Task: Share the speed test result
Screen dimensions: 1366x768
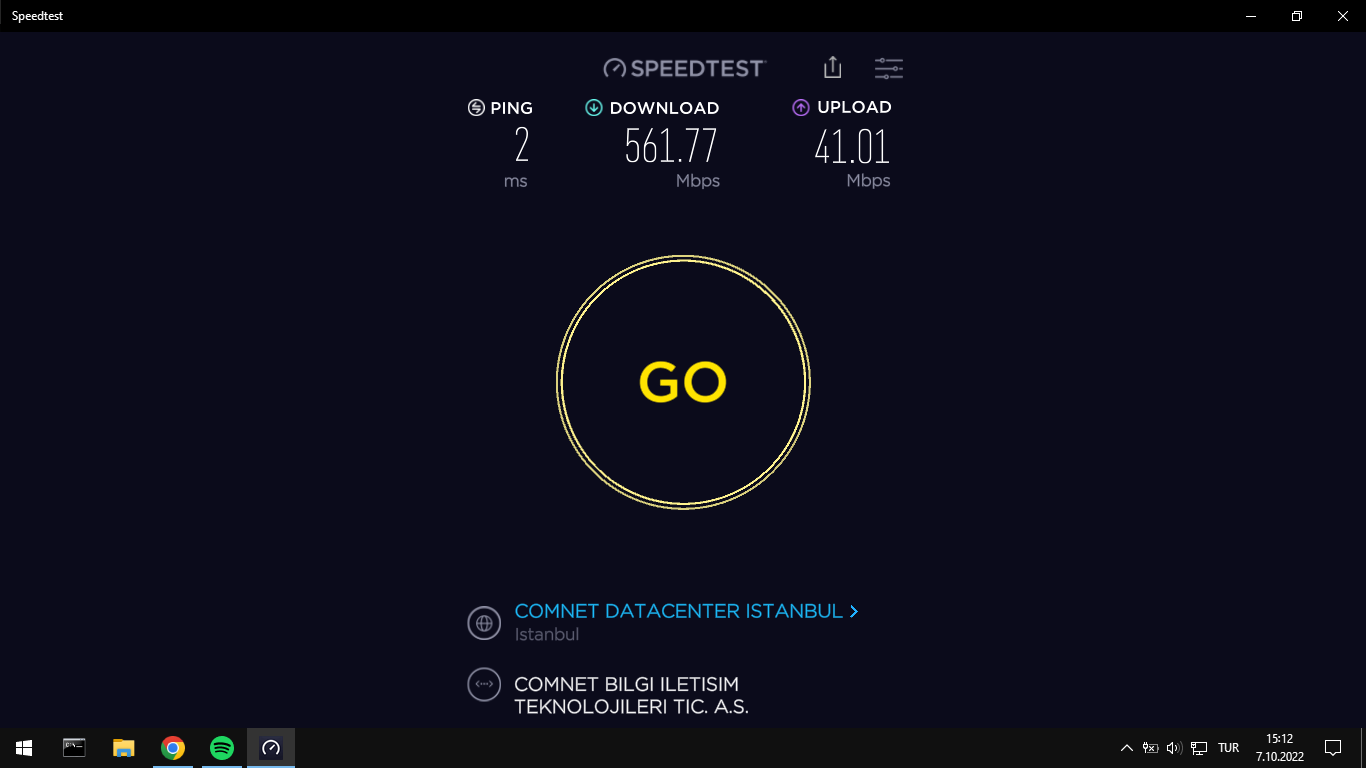Action: pos(832,68)
